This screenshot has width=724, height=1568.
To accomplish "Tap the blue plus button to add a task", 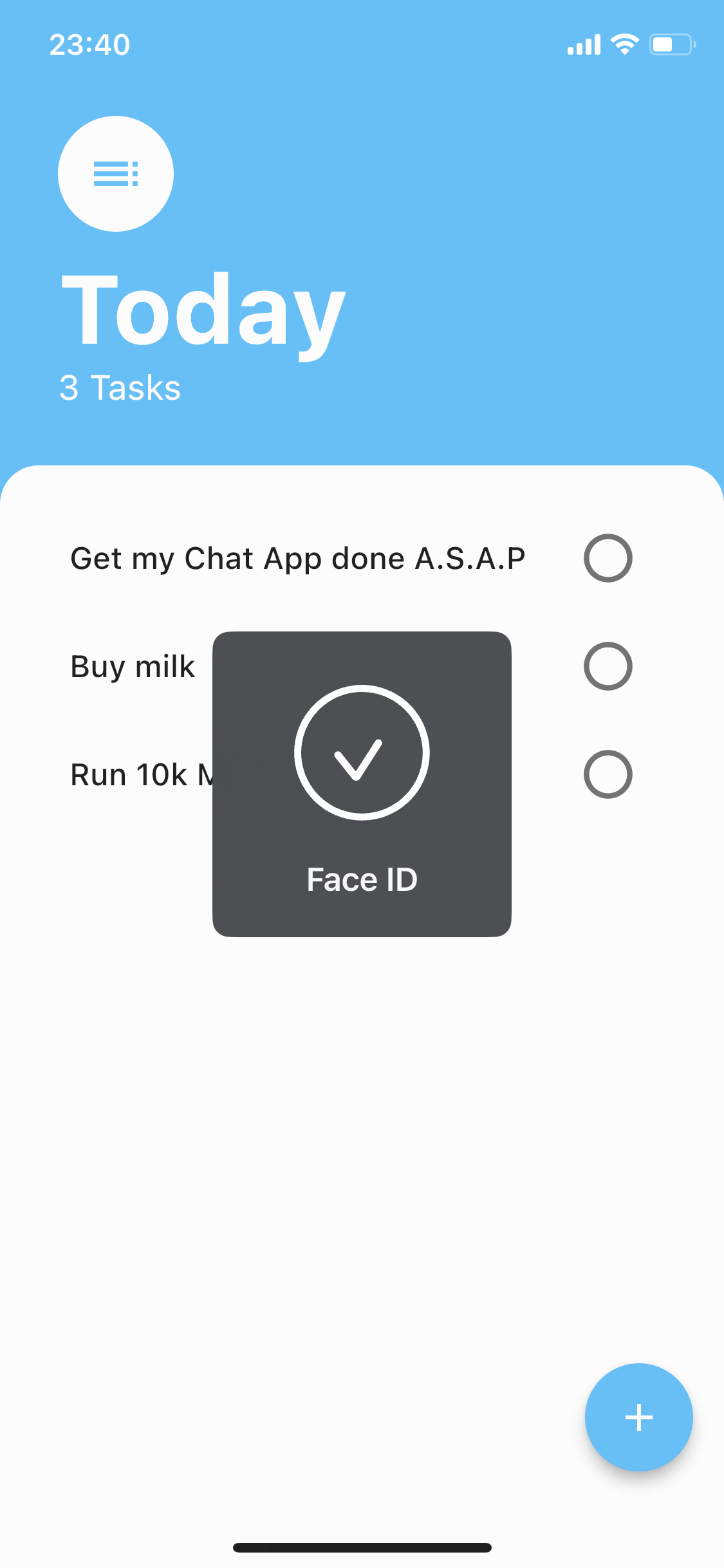I will click(x=638, y=1416).
